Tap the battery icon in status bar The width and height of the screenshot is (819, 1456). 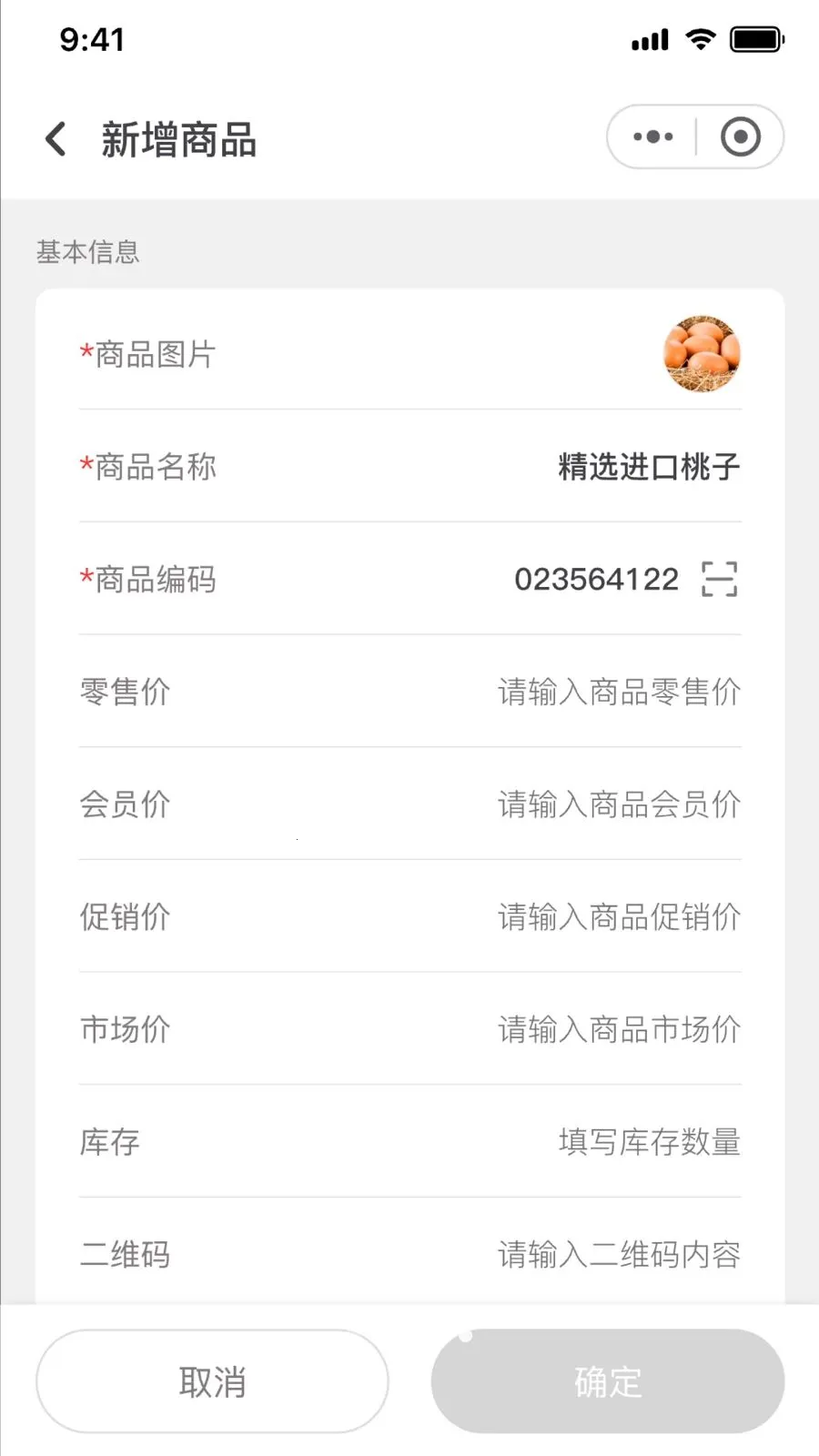755,38
